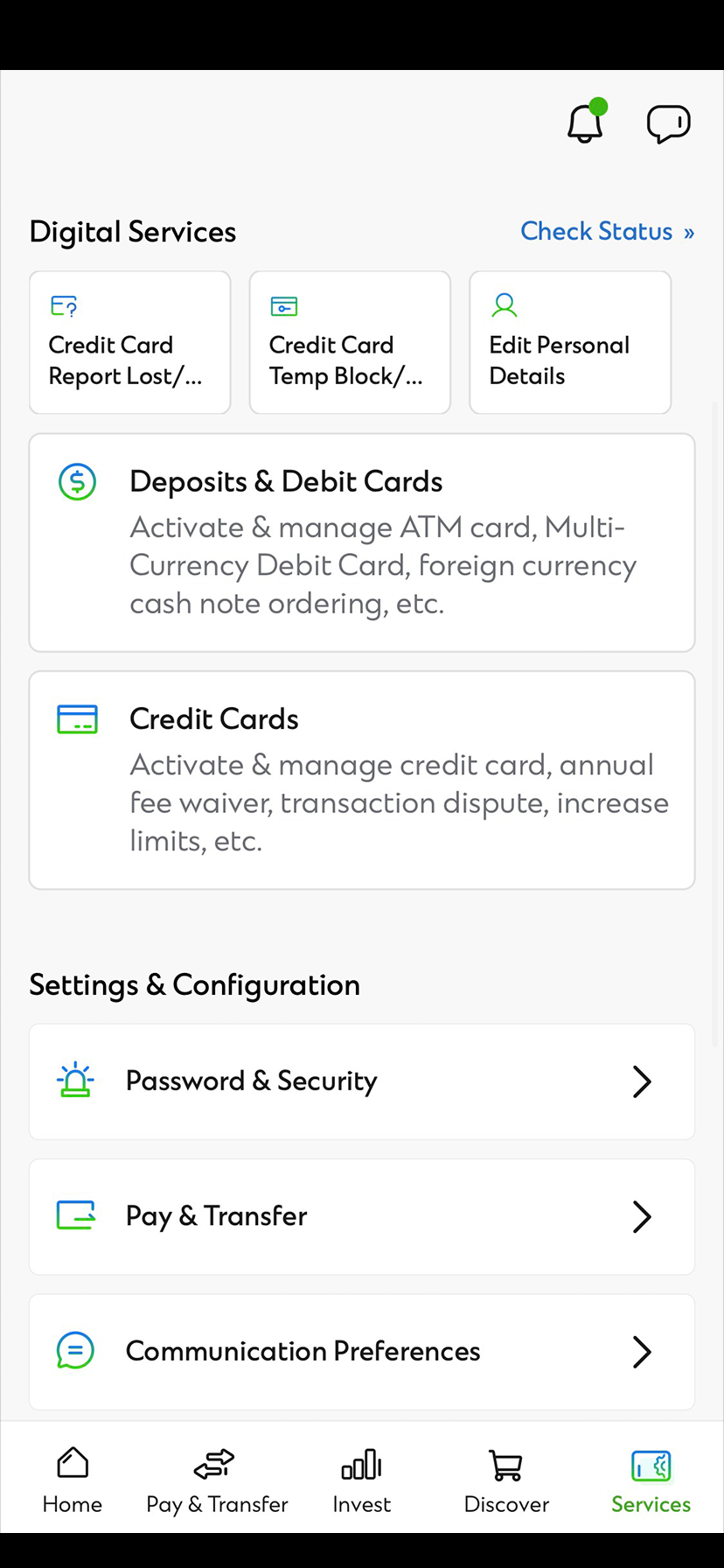Screen dimensions: 724x1568
Task: Open the chat message icon
Action: (668, 123)
